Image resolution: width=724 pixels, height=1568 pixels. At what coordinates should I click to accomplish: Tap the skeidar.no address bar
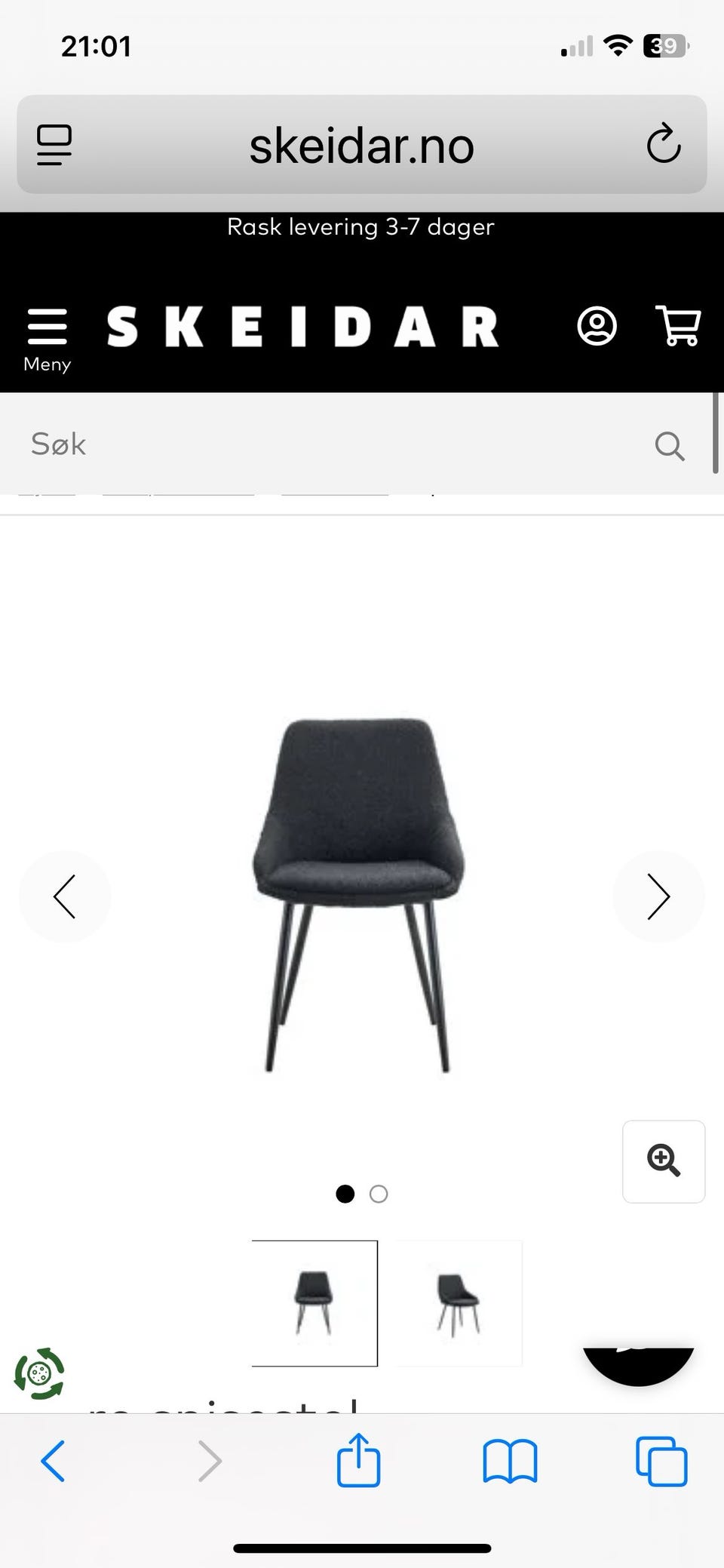(361, 146)
